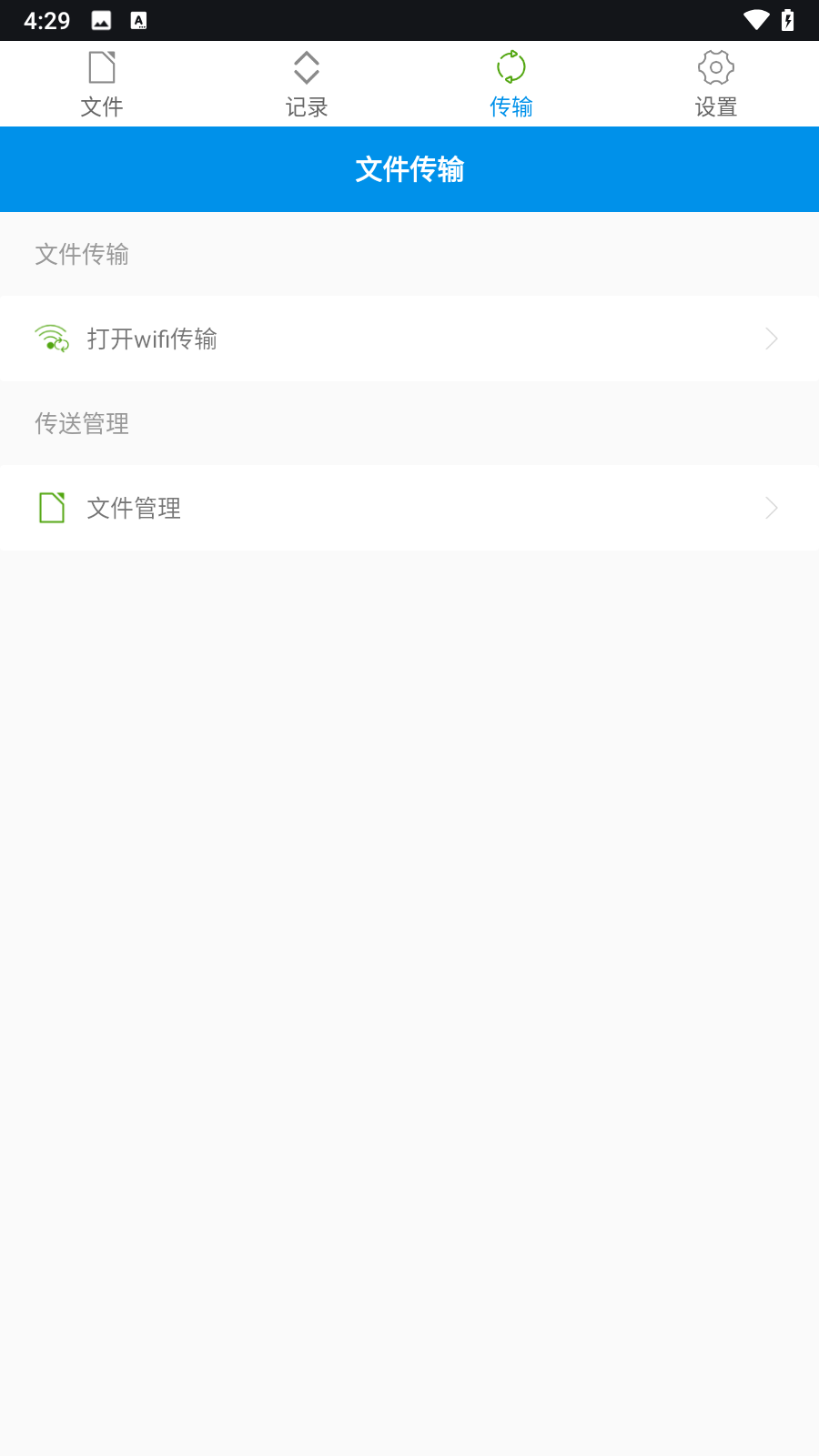Switch to the 文件 tab

(x=102, y=84)
